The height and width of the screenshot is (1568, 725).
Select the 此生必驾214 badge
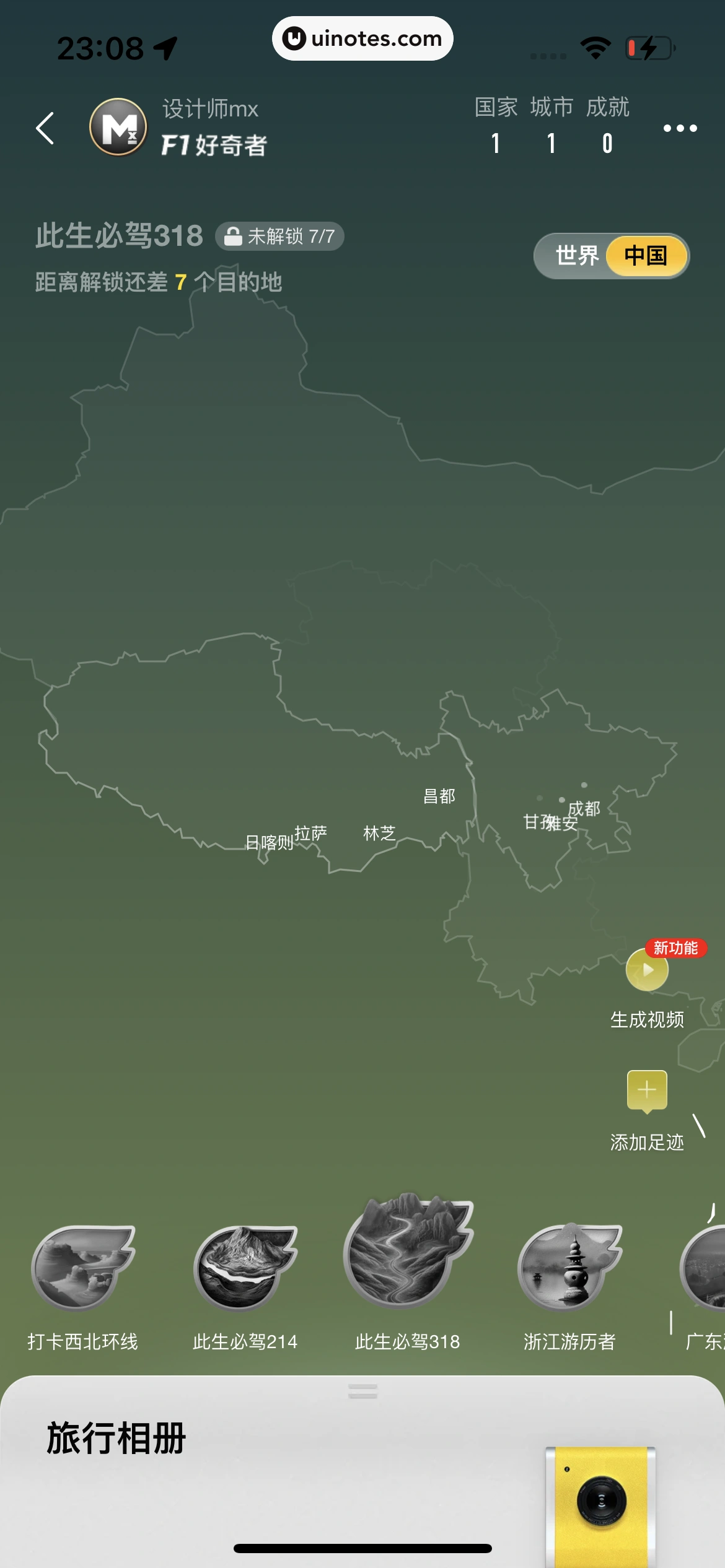[x=245, y=1268]
